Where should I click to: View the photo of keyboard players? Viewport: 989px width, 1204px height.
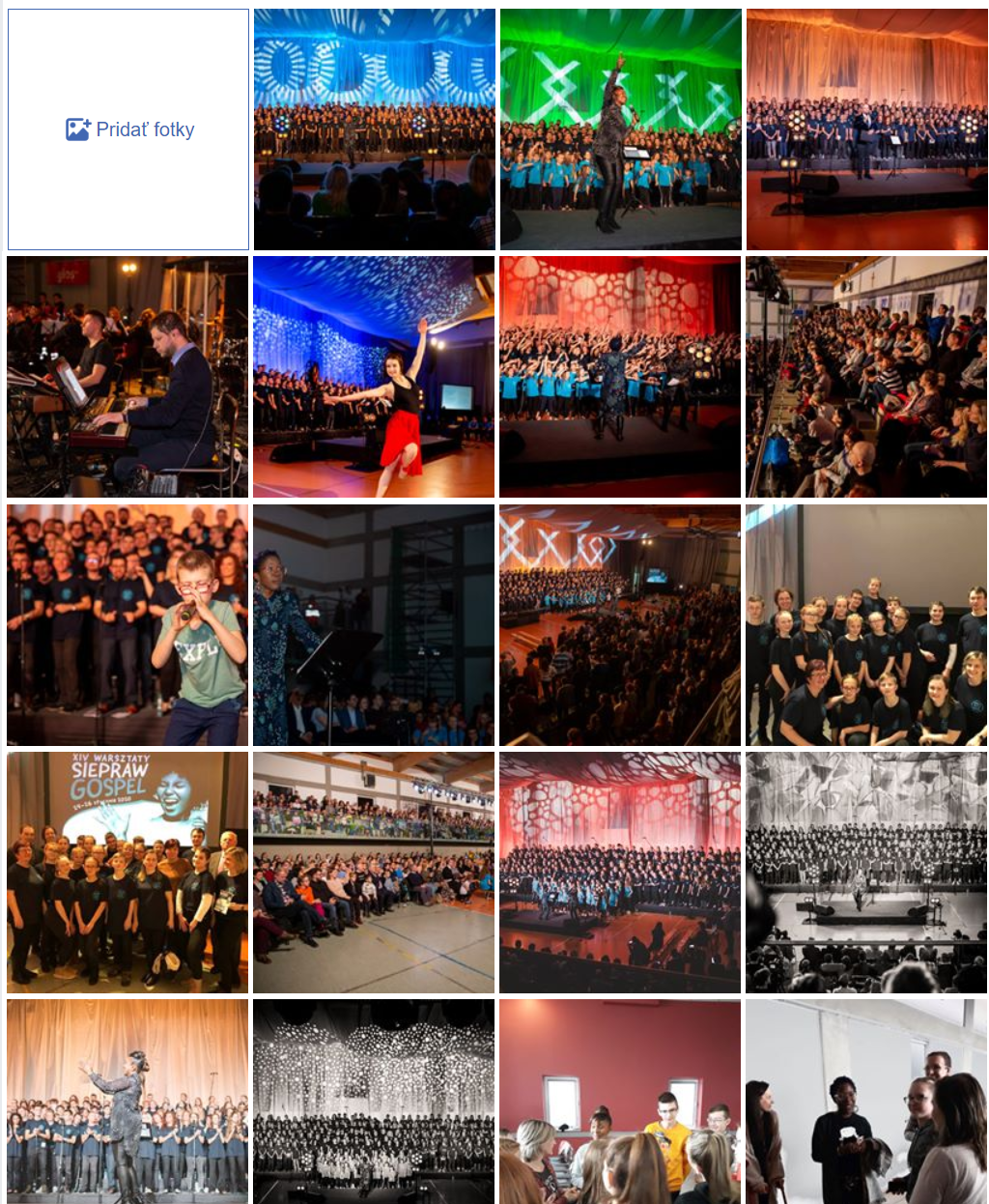point(127,377)
